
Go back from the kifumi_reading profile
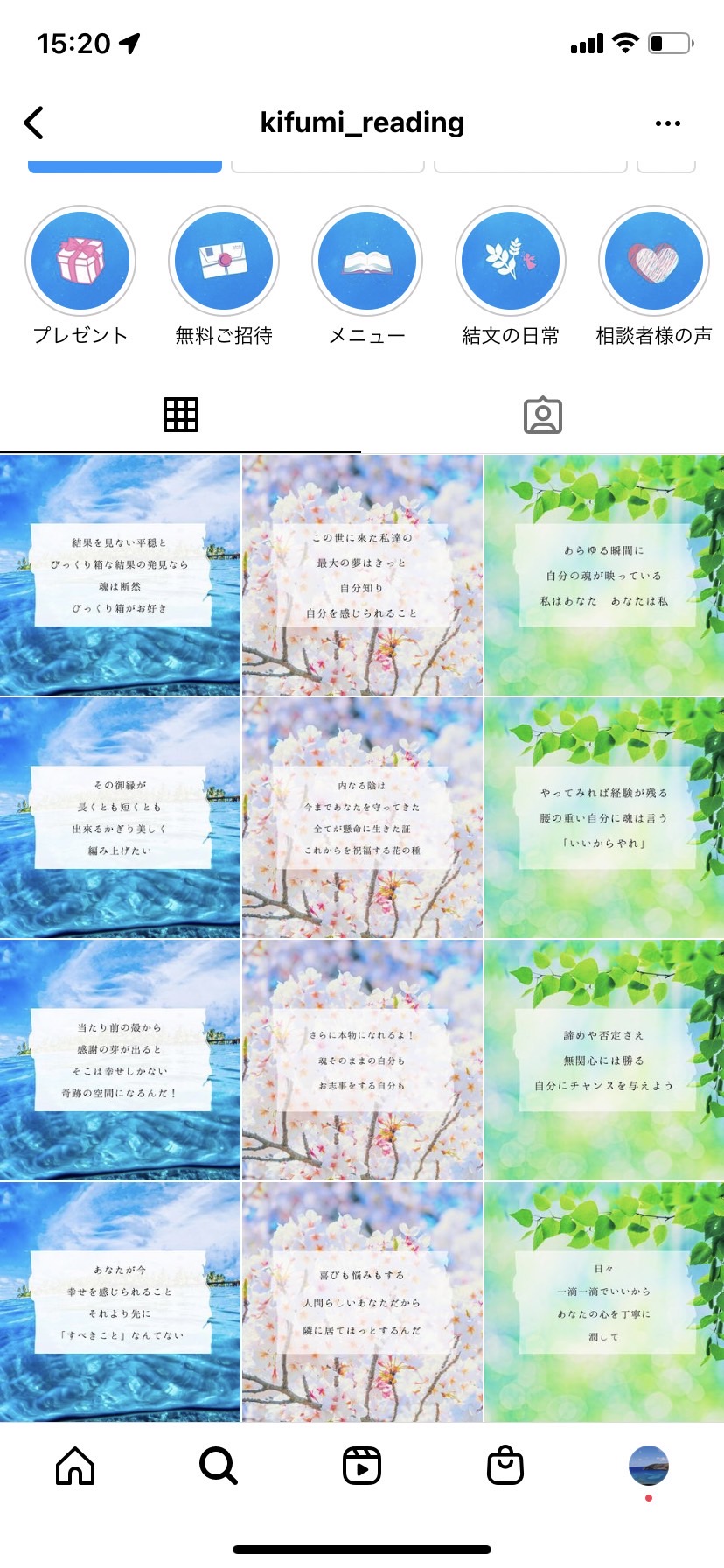point(33,123)
